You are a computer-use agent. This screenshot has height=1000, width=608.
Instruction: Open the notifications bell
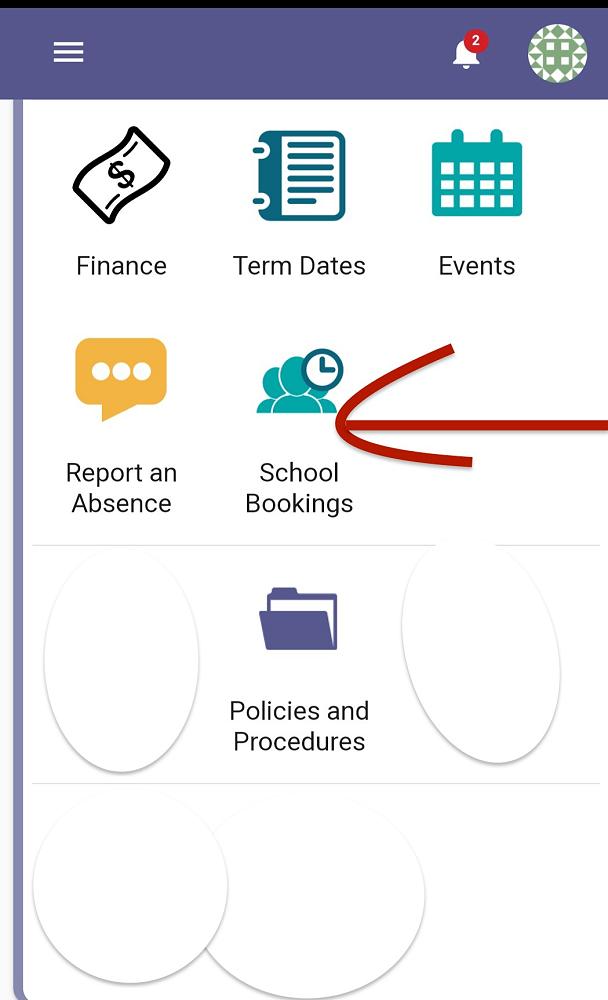click(x=466, y=53)
